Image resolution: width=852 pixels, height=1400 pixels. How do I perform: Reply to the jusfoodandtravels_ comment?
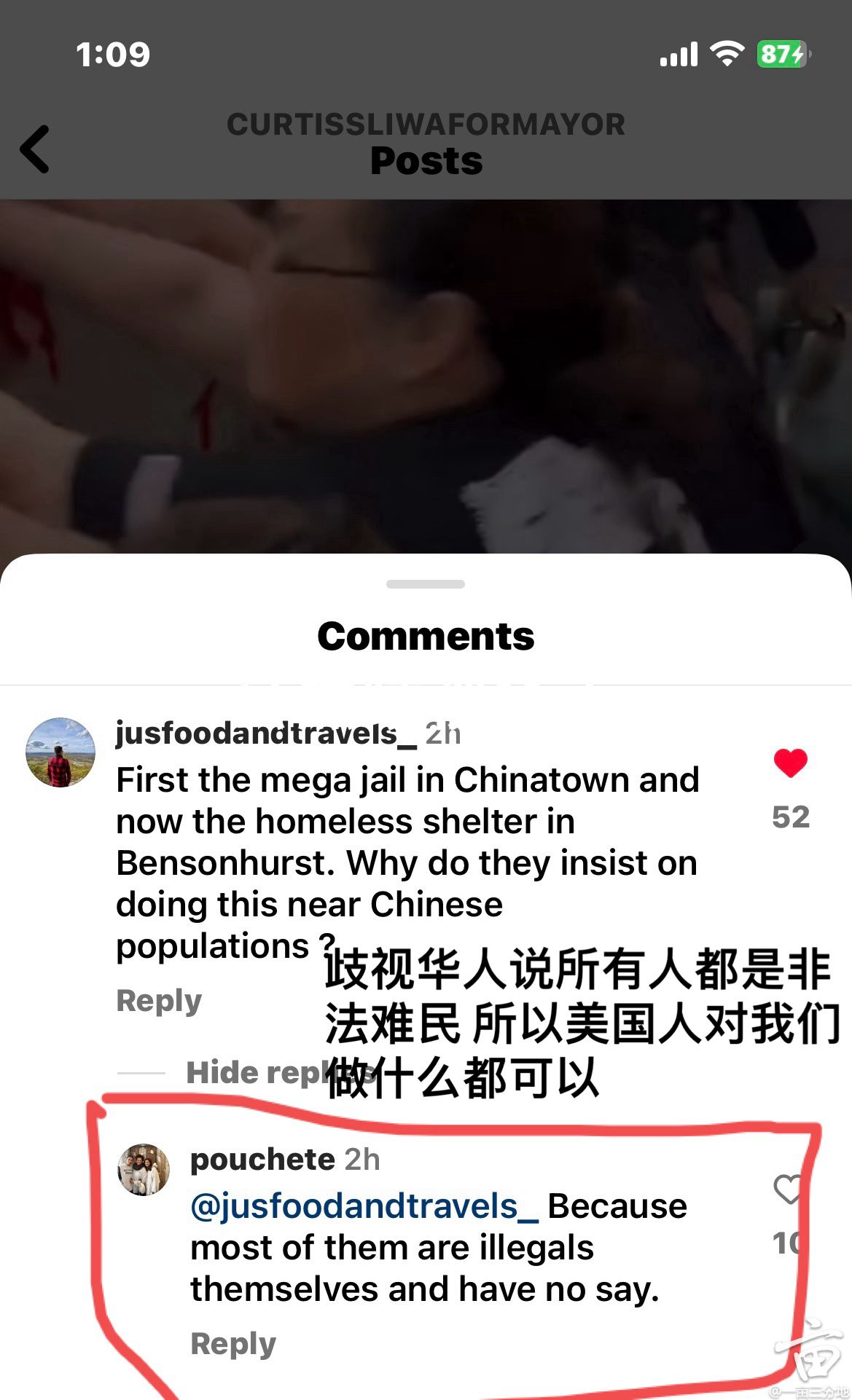(x=159, y=1001)
